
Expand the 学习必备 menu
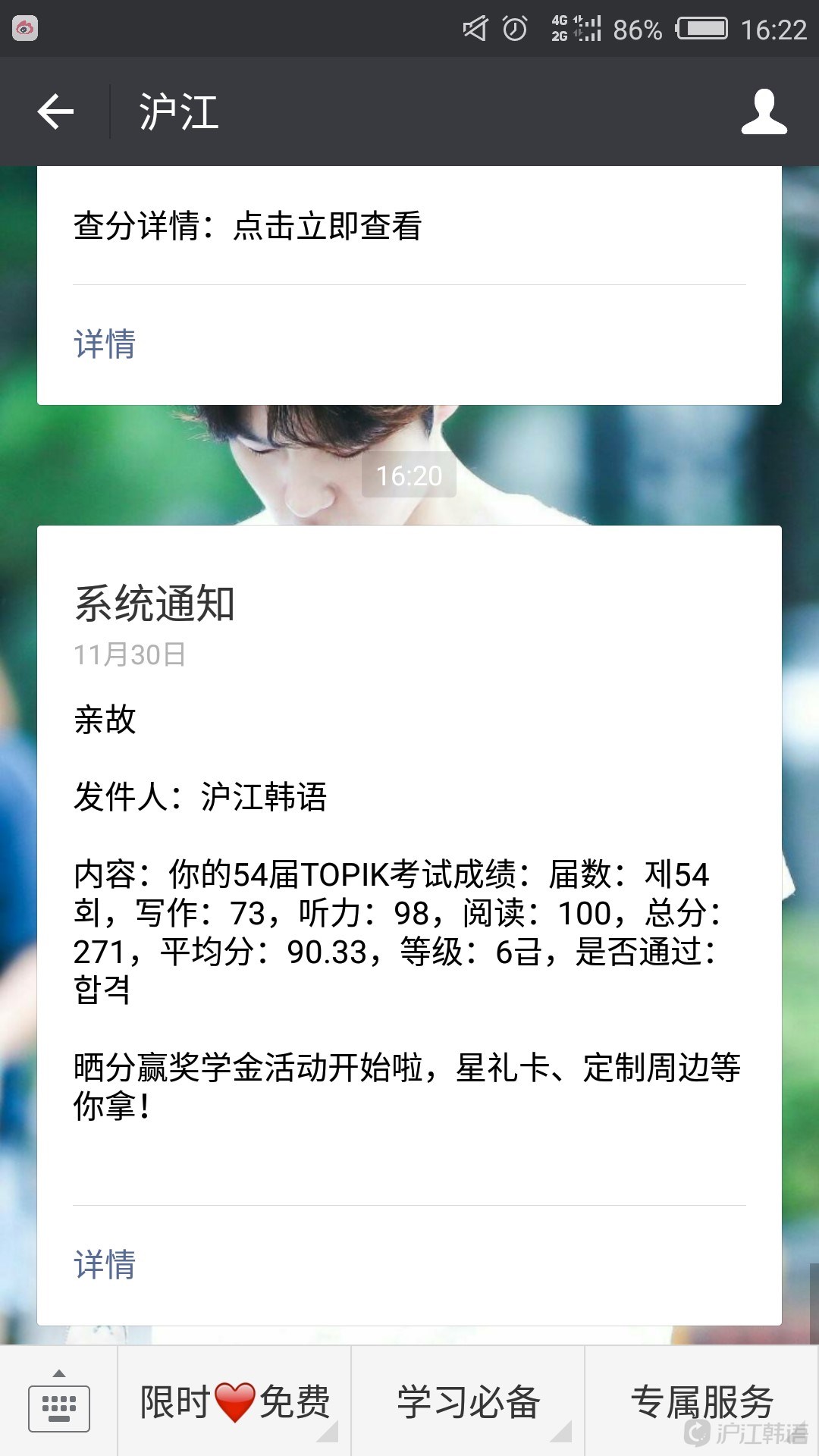tap(468, 1402)
